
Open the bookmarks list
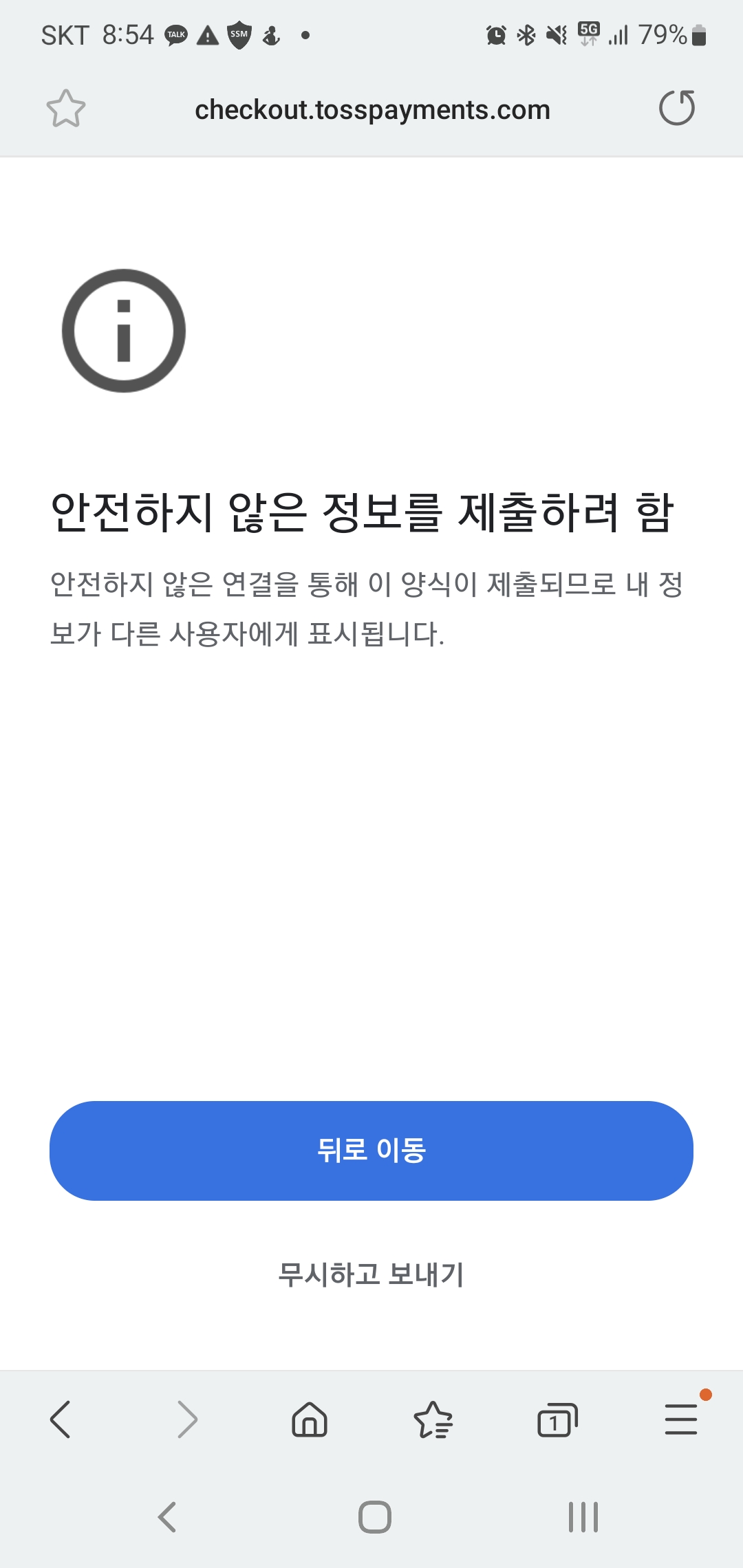coord(433,1419)
